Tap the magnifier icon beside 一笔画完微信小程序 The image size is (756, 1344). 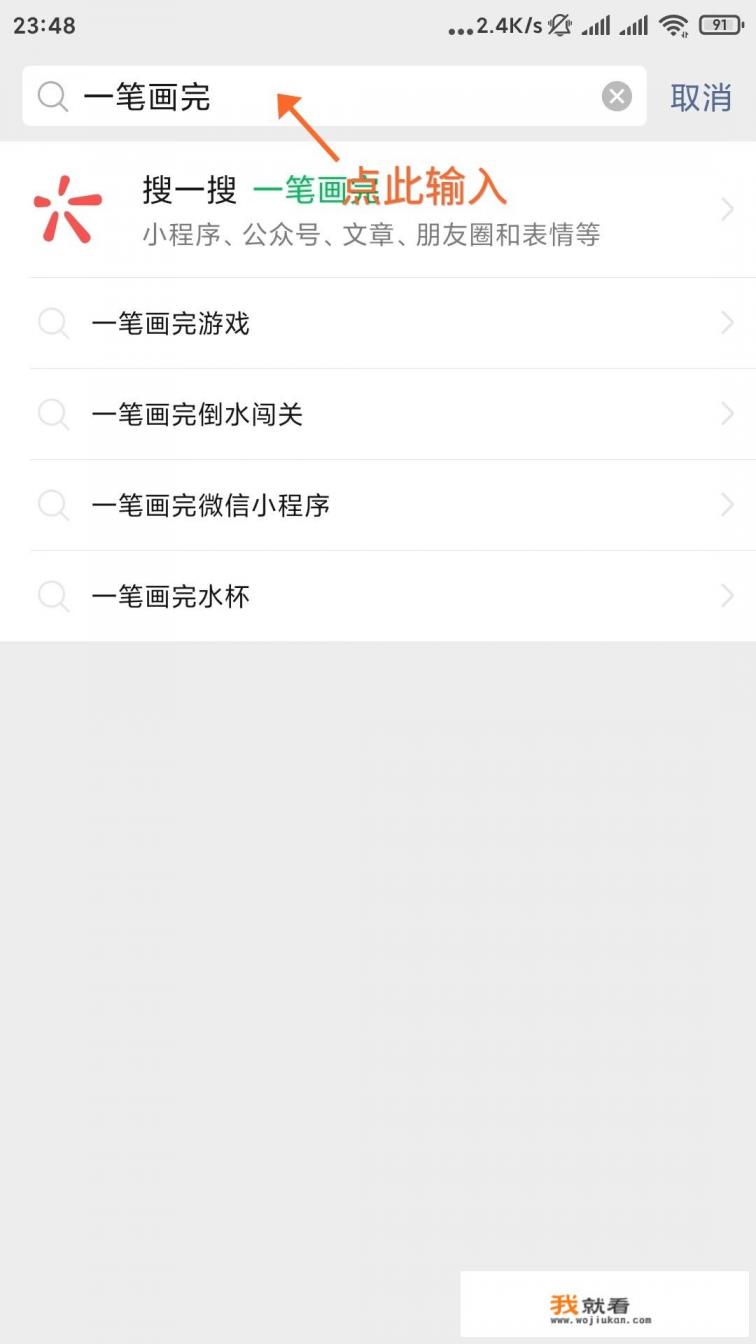pos(53,505)
